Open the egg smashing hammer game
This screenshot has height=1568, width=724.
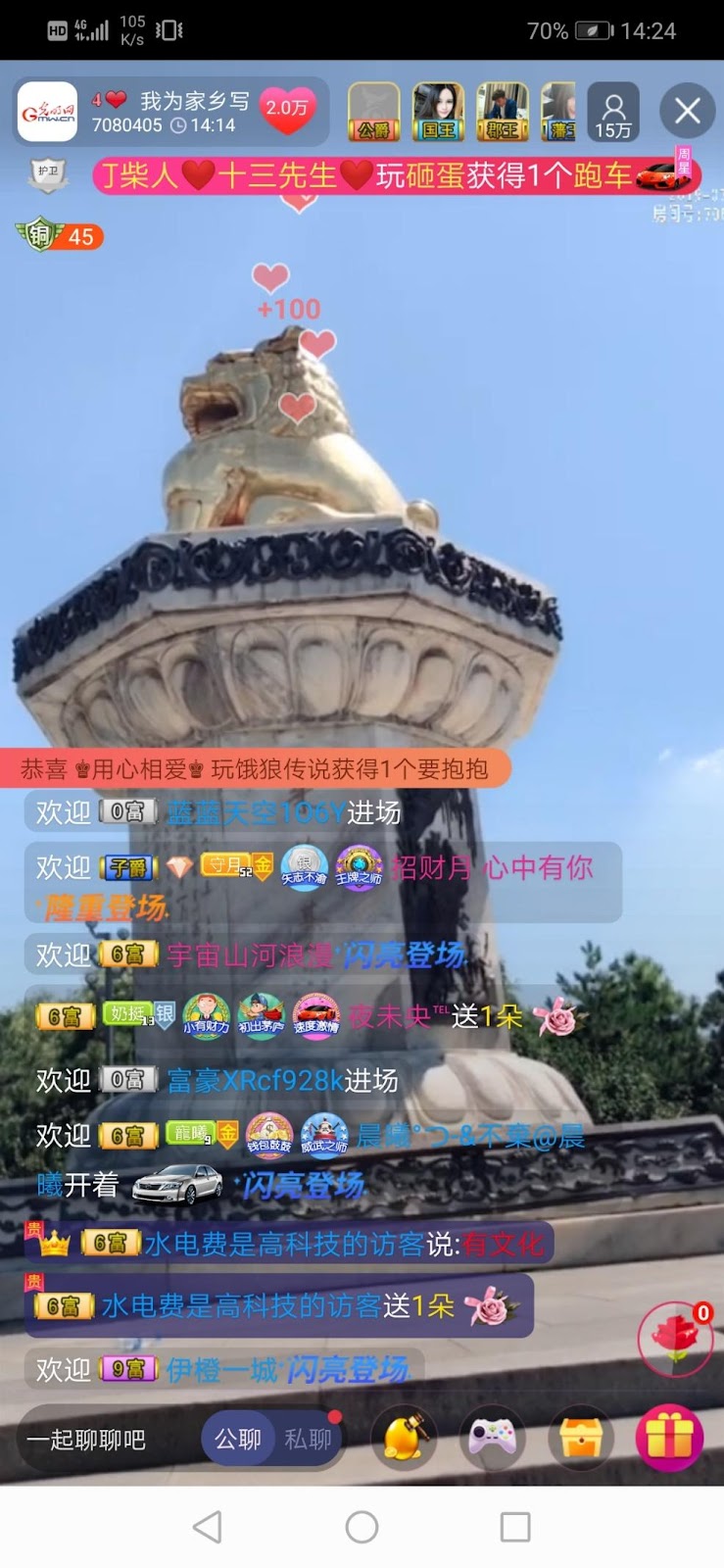[x=404, y=1438]
